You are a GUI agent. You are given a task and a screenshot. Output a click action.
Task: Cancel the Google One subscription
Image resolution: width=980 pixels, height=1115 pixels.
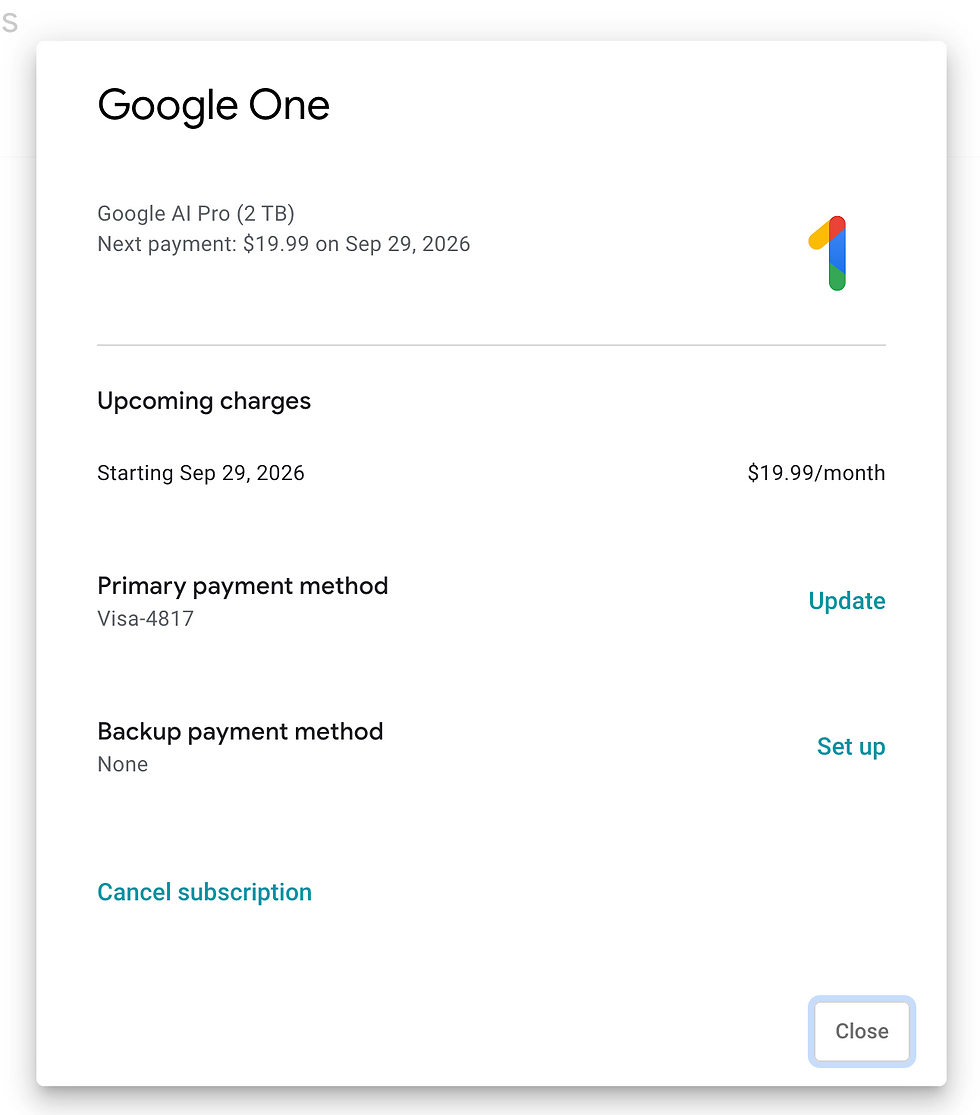pos(204,892)
